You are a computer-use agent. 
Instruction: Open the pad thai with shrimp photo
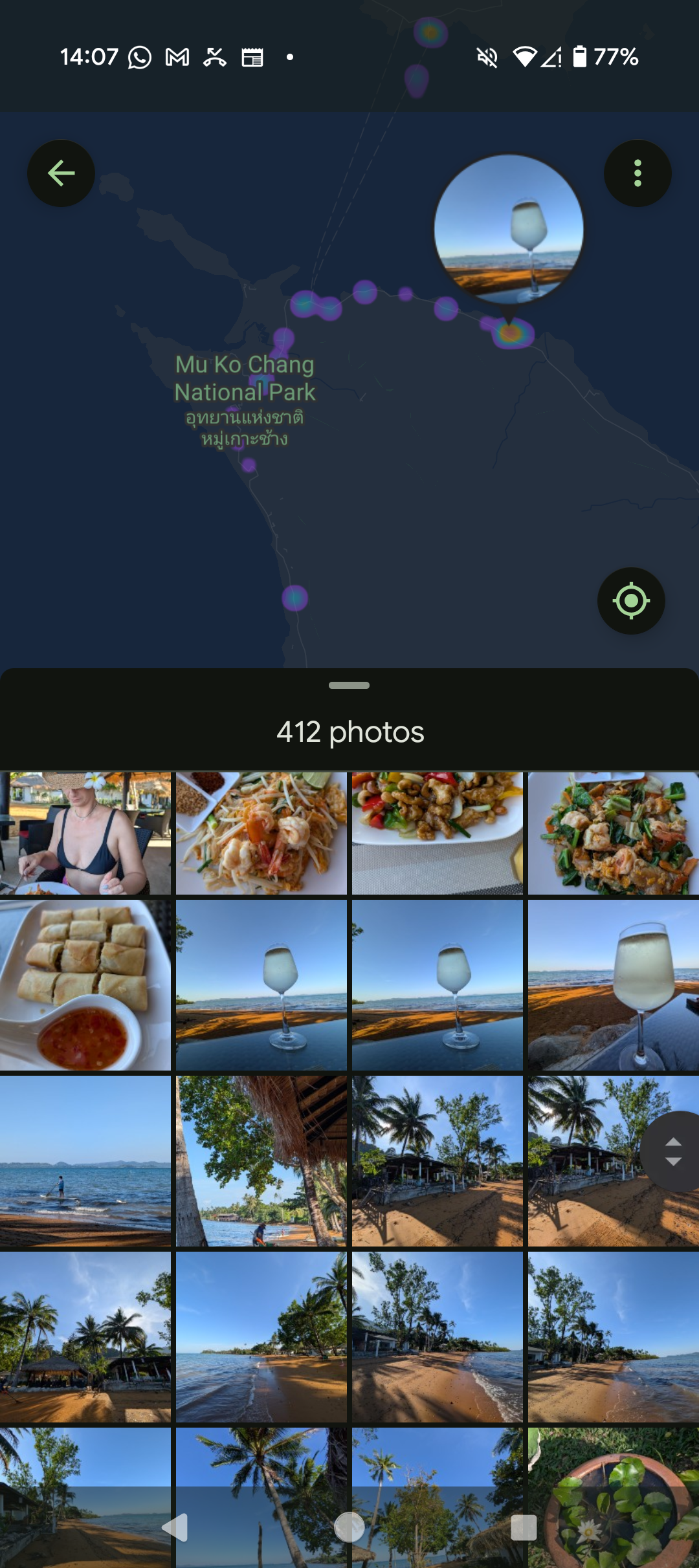click(261, 833)
